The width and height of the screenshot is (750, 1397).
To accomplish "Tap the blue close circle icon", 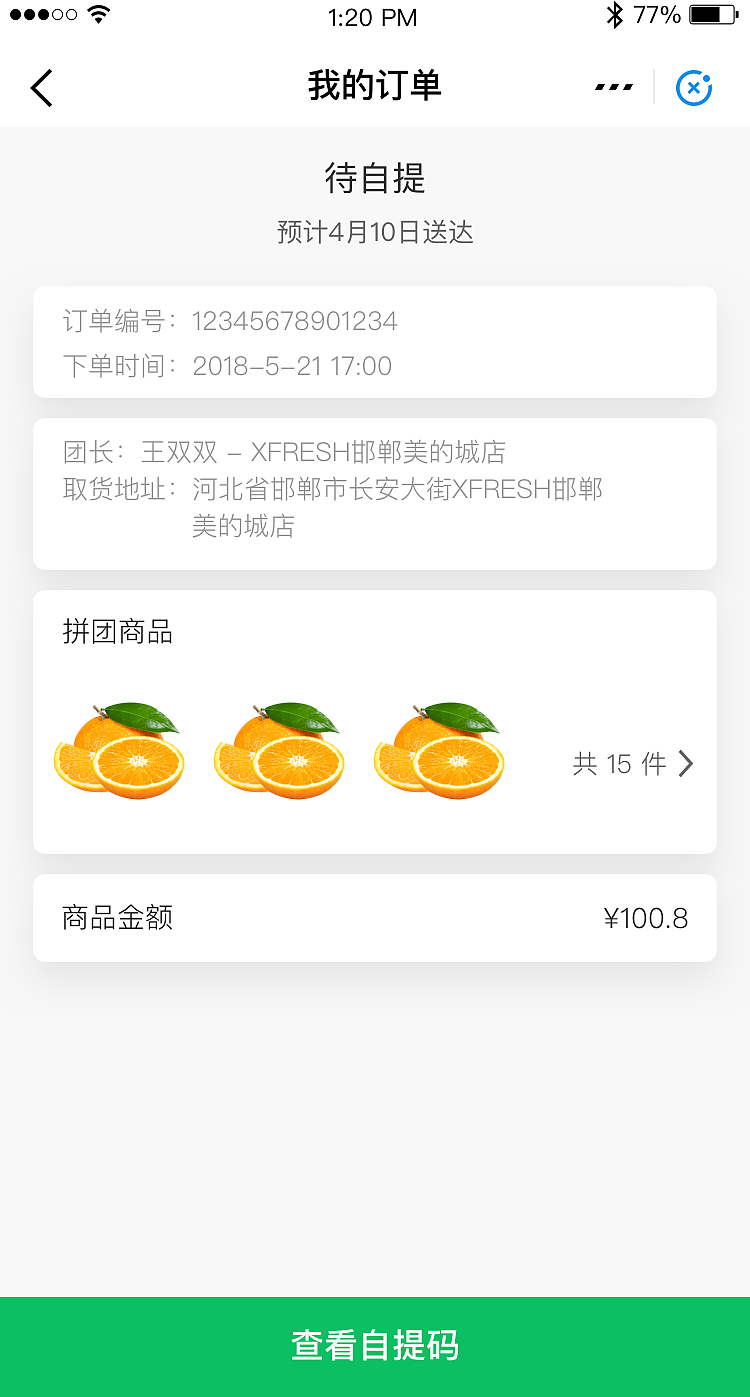I will coord(693,88).
